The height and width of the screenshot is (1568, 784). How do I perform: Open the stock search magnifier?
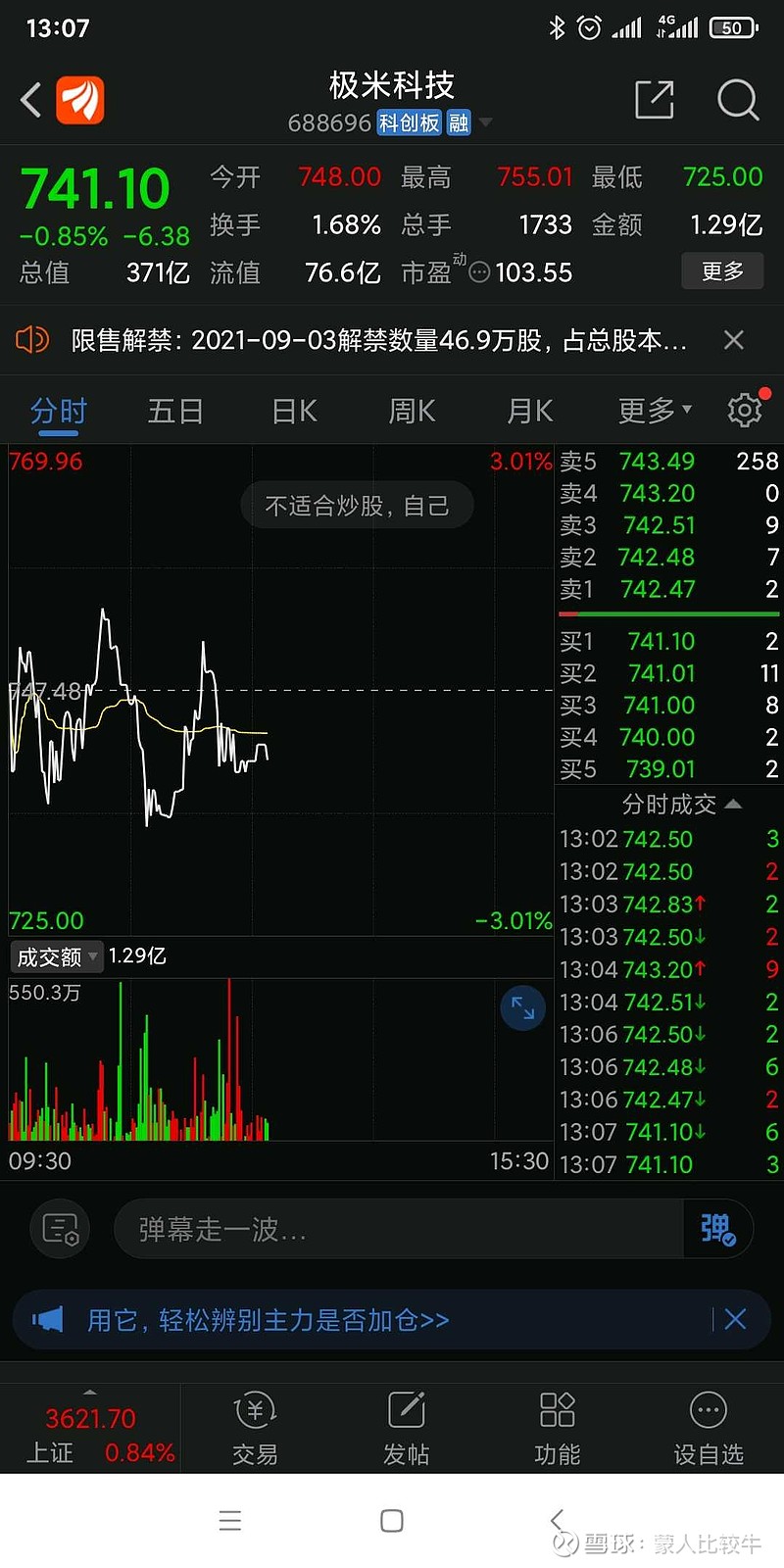pyautogui.click(x=737, y=101)
